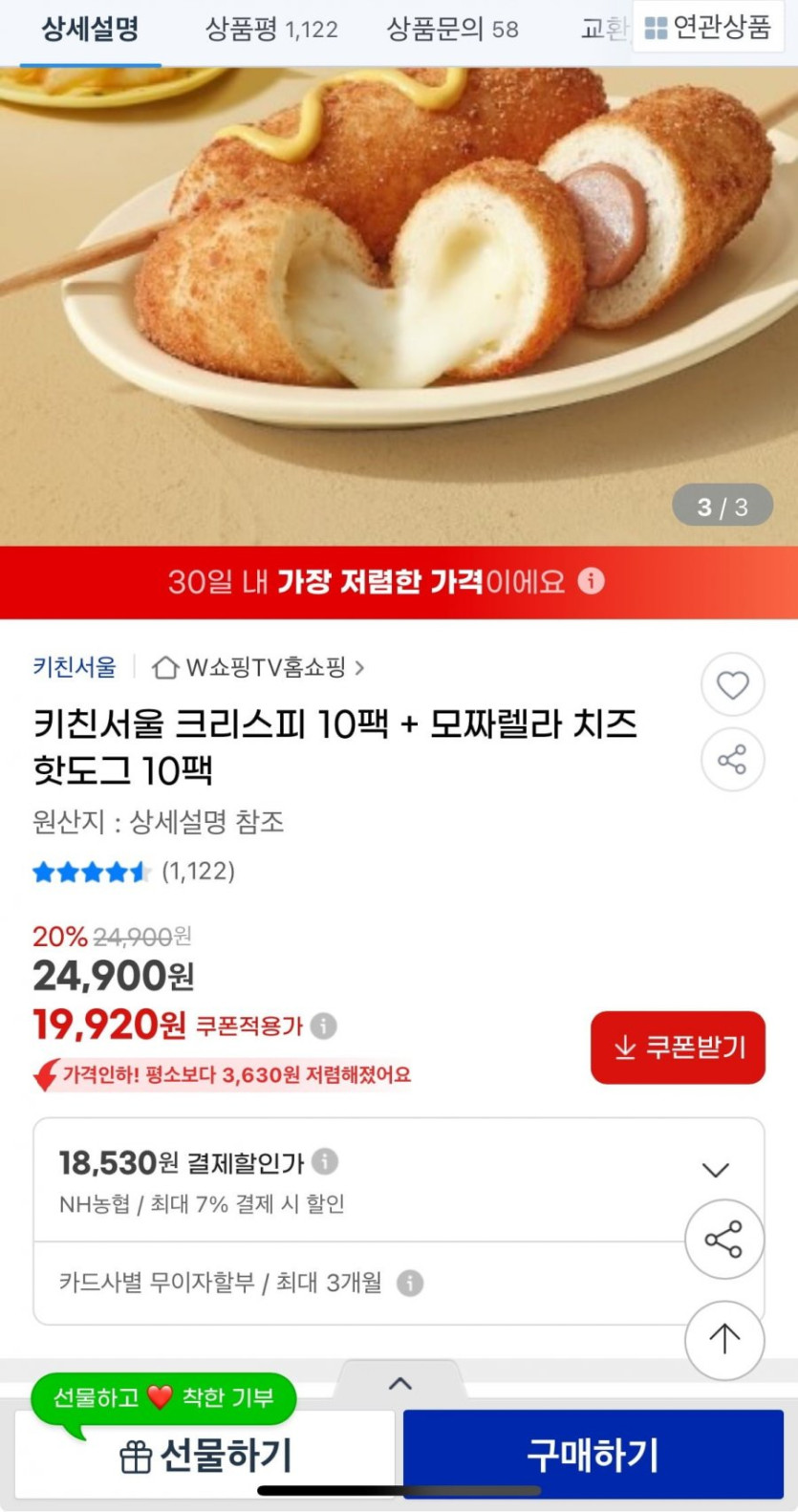
Task: Tap the floating share button
Action: click(724, 1240)
